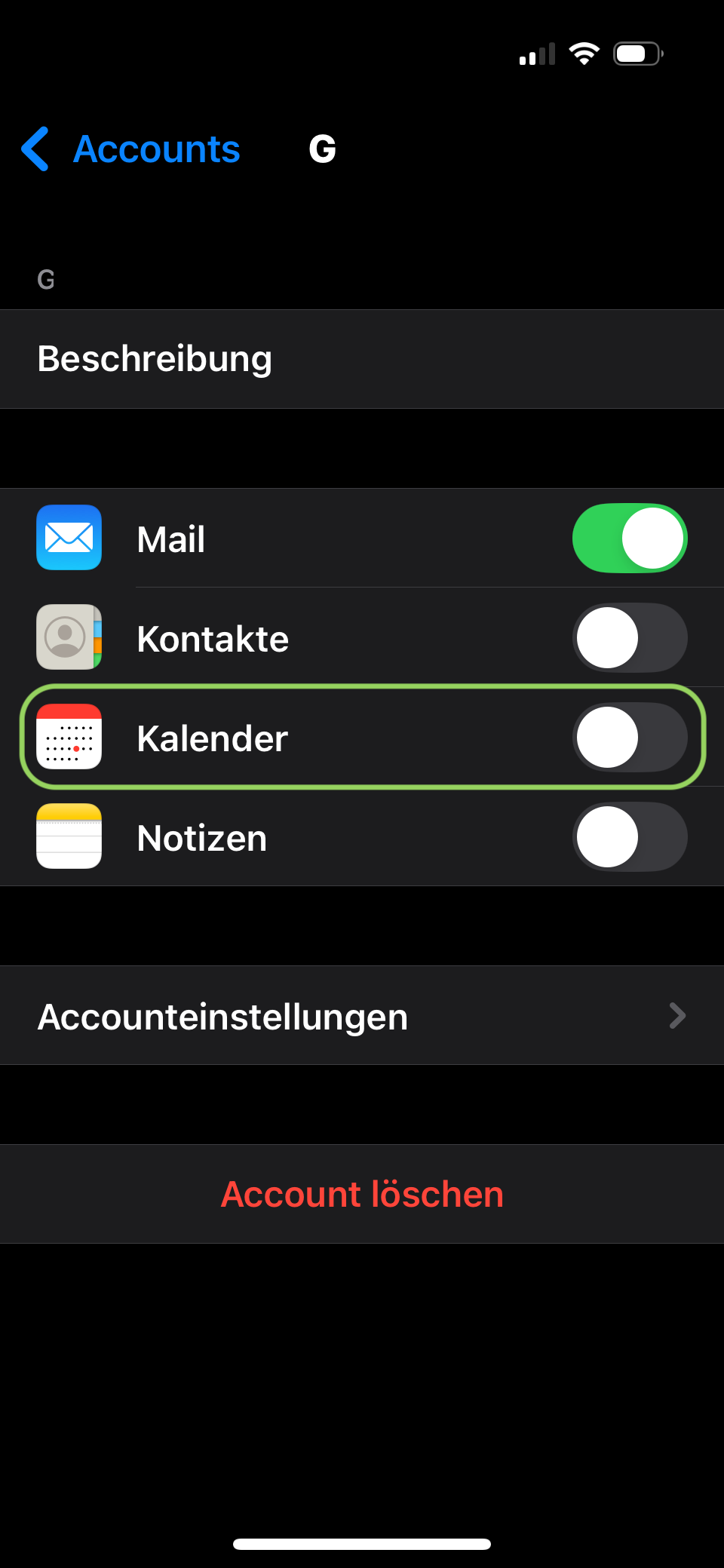The height and width of the screenshot is (1568, 724).
Task: Enable Notizen syncing
Action: pos(630,837)
